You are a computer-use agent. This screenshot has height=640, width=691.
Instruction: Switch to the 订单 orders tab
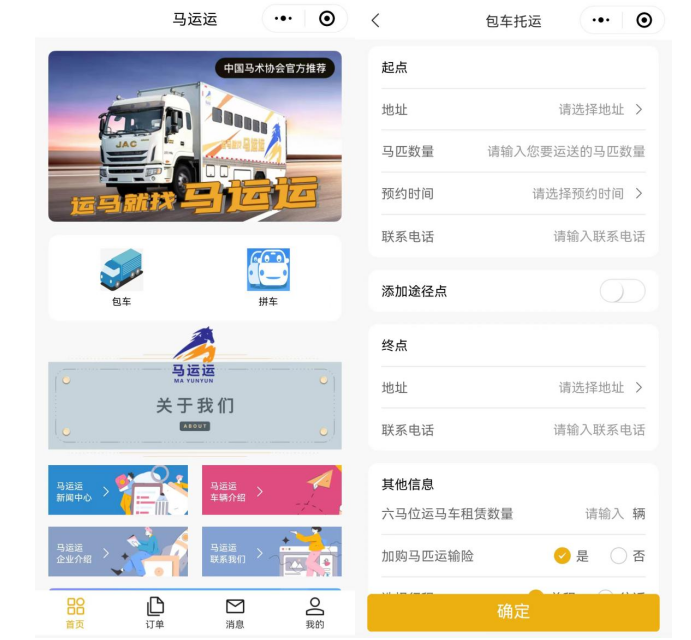pyautogui.click(x=155, y=613)
